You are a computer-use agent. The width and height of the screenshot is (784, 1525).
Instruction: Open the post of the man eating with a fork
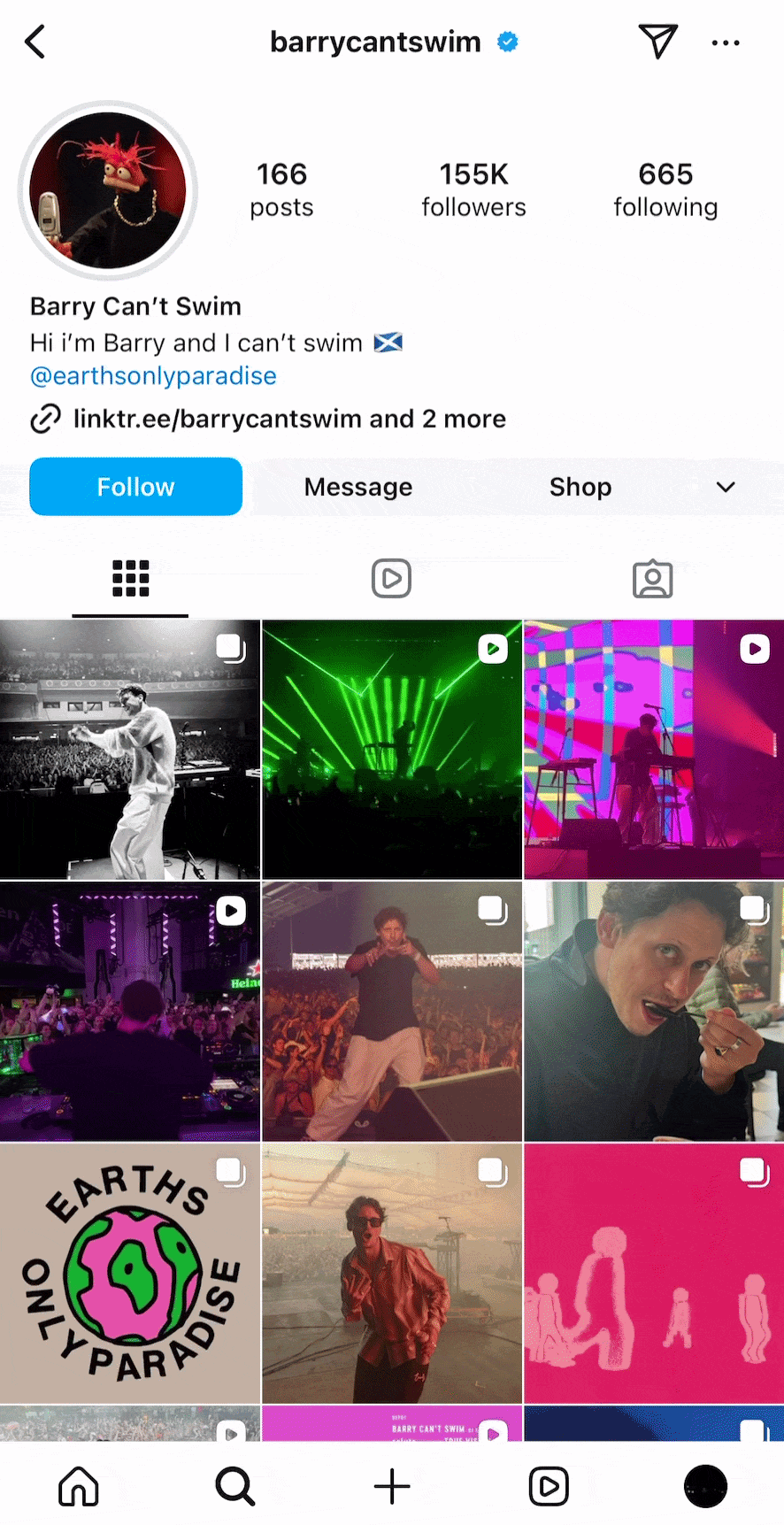[x=653, y=1011]
